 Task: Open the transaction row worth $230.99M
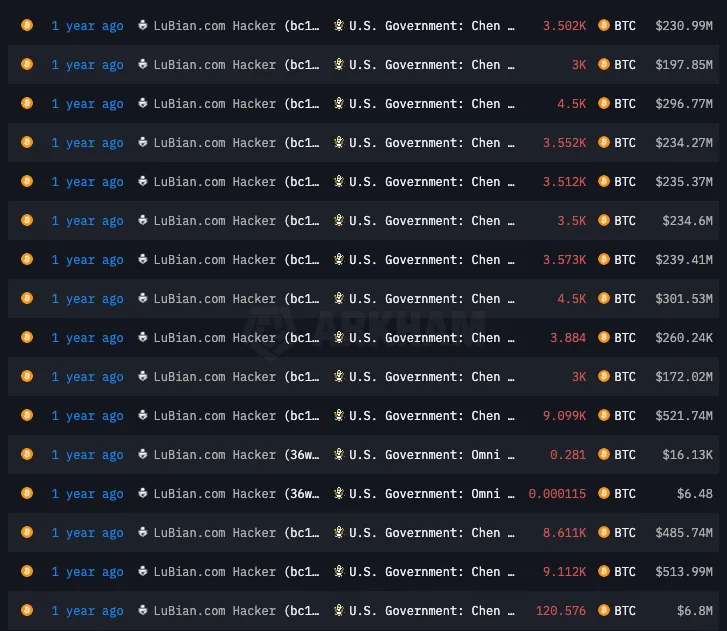click(684, 26)
